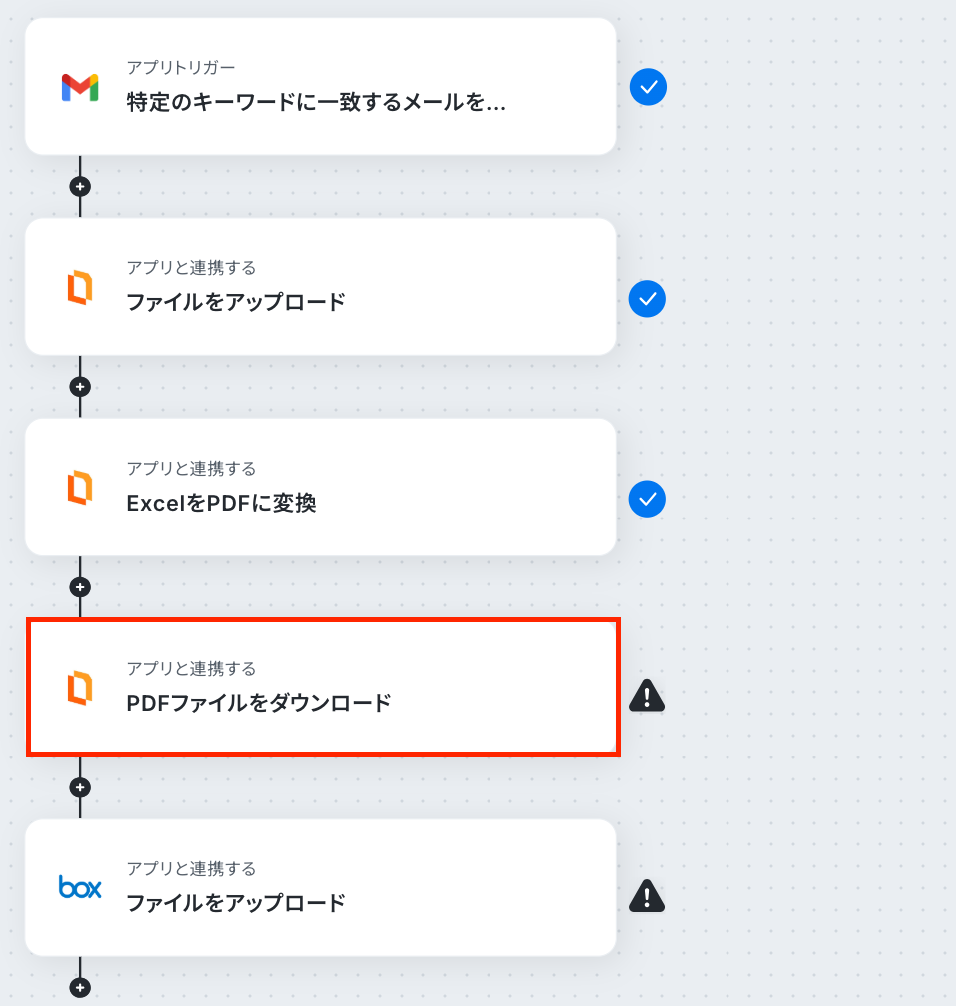Viewport: 956px width, 1006px height.
Task: Open the Gmail keyword email trigger card
Action: [x=320, y=87]
